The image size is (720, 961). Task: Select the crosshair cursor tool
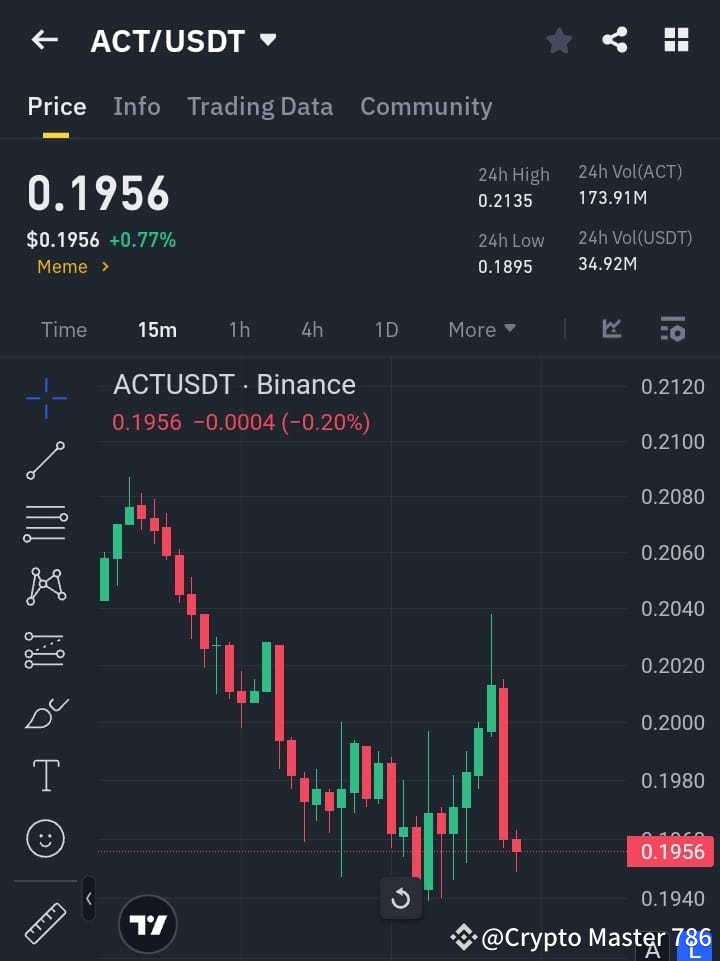click(45, 399)
